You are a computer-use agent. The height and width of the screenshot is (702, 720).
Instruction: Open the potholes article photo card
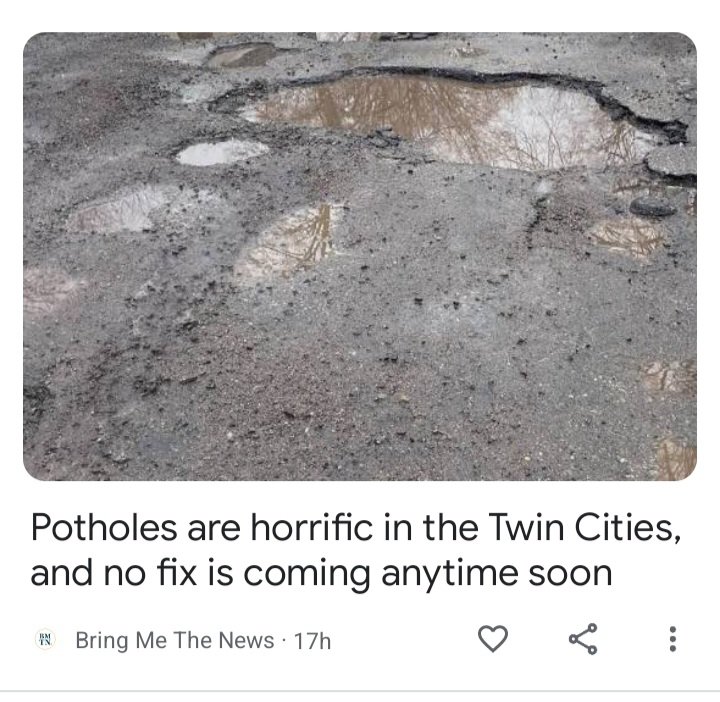(x=360, y=256)
